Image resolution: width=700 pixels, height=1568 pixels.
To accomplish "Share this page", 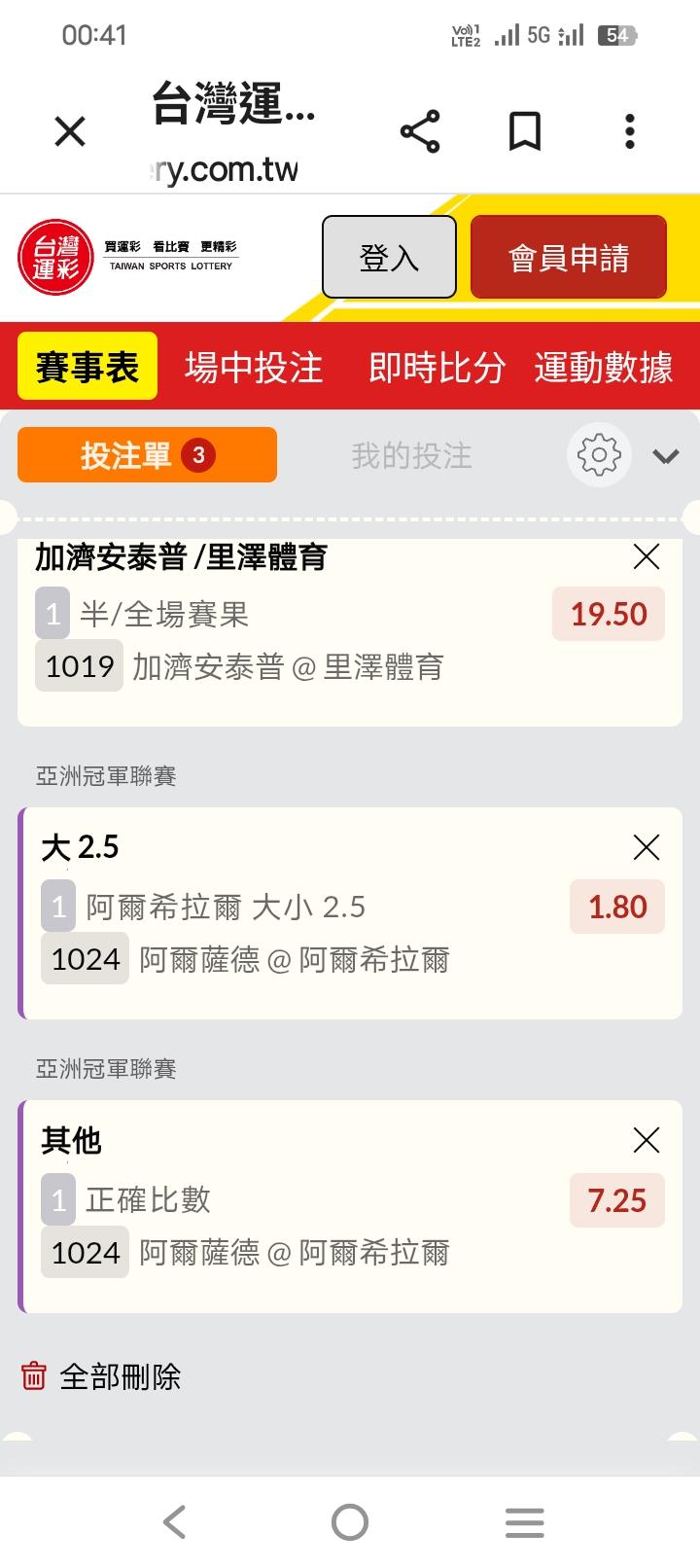I will point(420,131).
